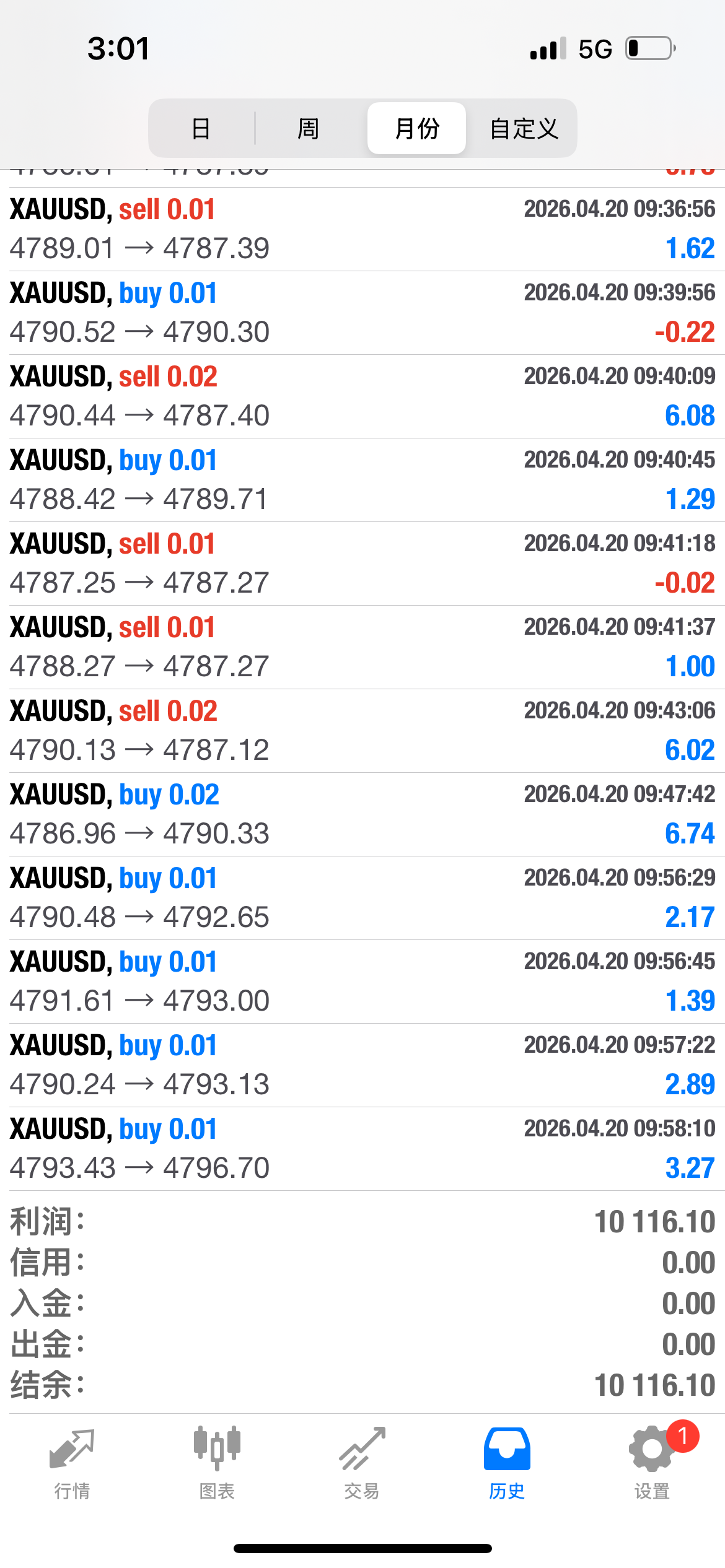The height and width of the screenshot is (1568, 725).
Task: Expand the 09:43:06 sell 0.02 trade
Action: coord(362,731)
